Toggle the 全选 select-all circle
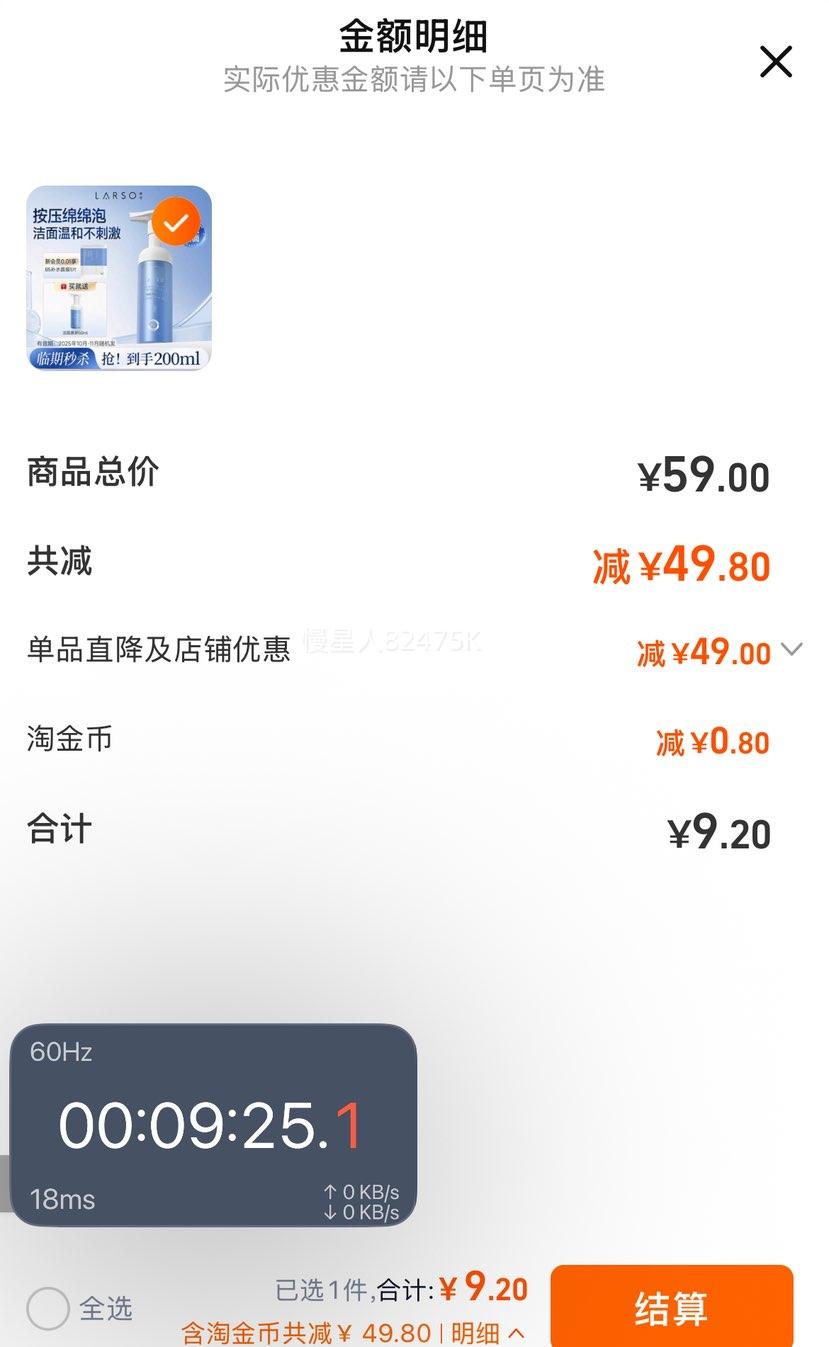The width and height of the screenshot is (829, 1347). 48,1308
